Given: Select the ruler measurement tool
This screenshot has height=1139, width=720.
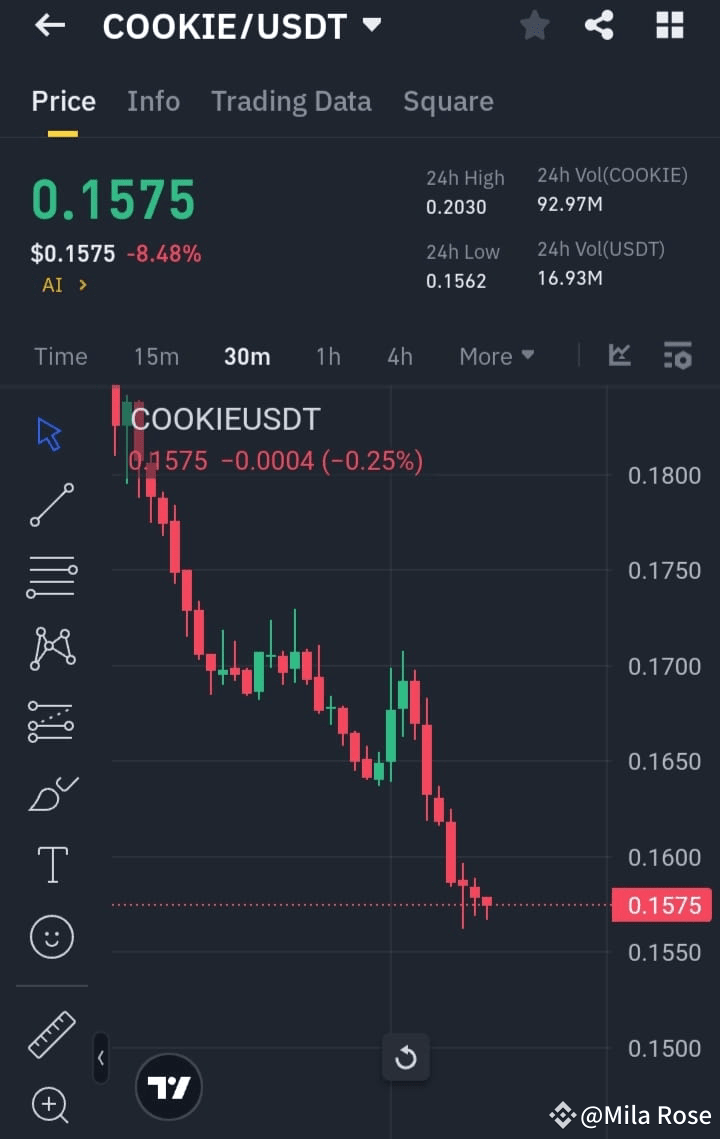Looking at the screenshot, I should pos(51,1033).
